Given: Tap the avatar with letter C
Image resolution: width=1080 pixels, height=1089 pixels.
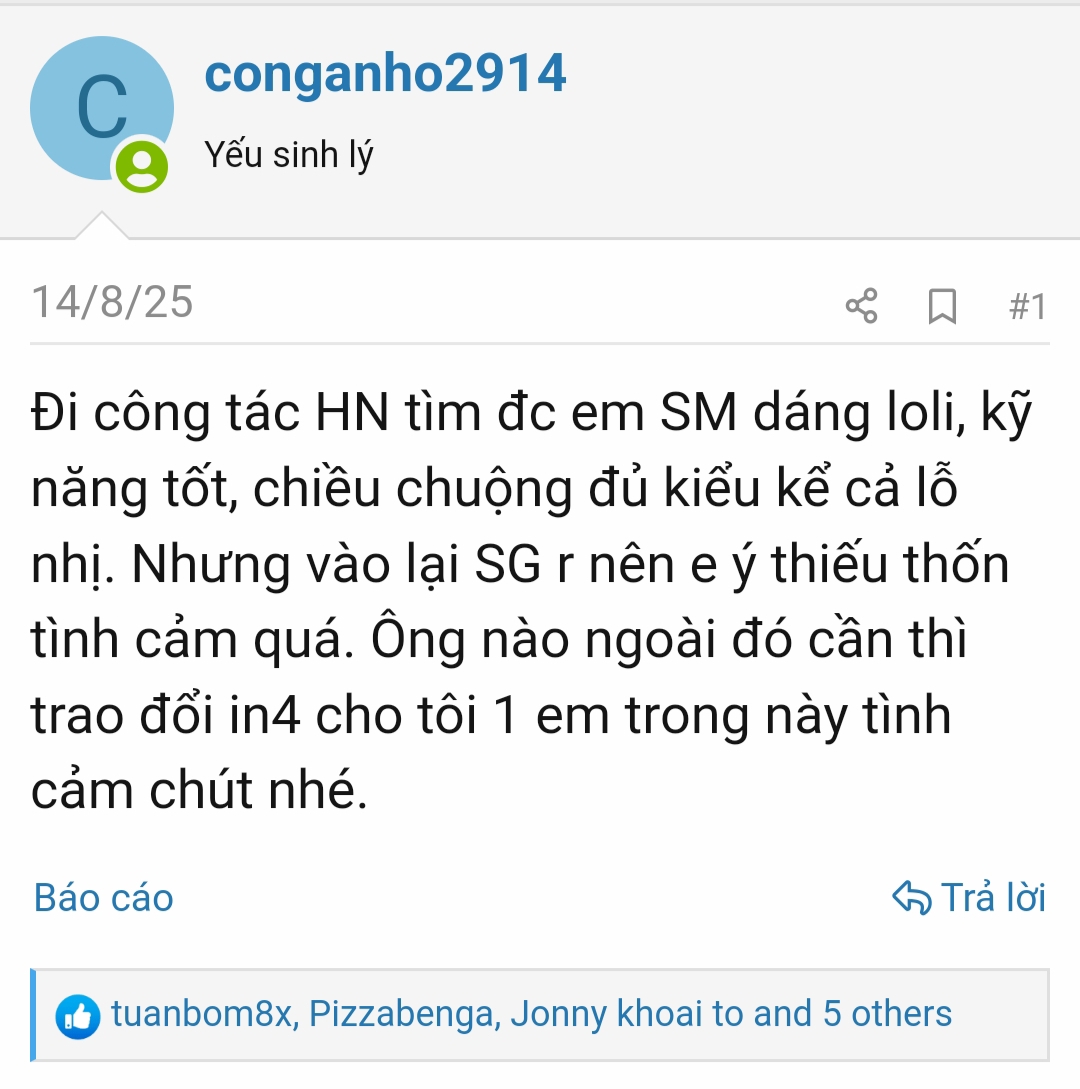Looking at the screenshot, I should click(102, 108).
